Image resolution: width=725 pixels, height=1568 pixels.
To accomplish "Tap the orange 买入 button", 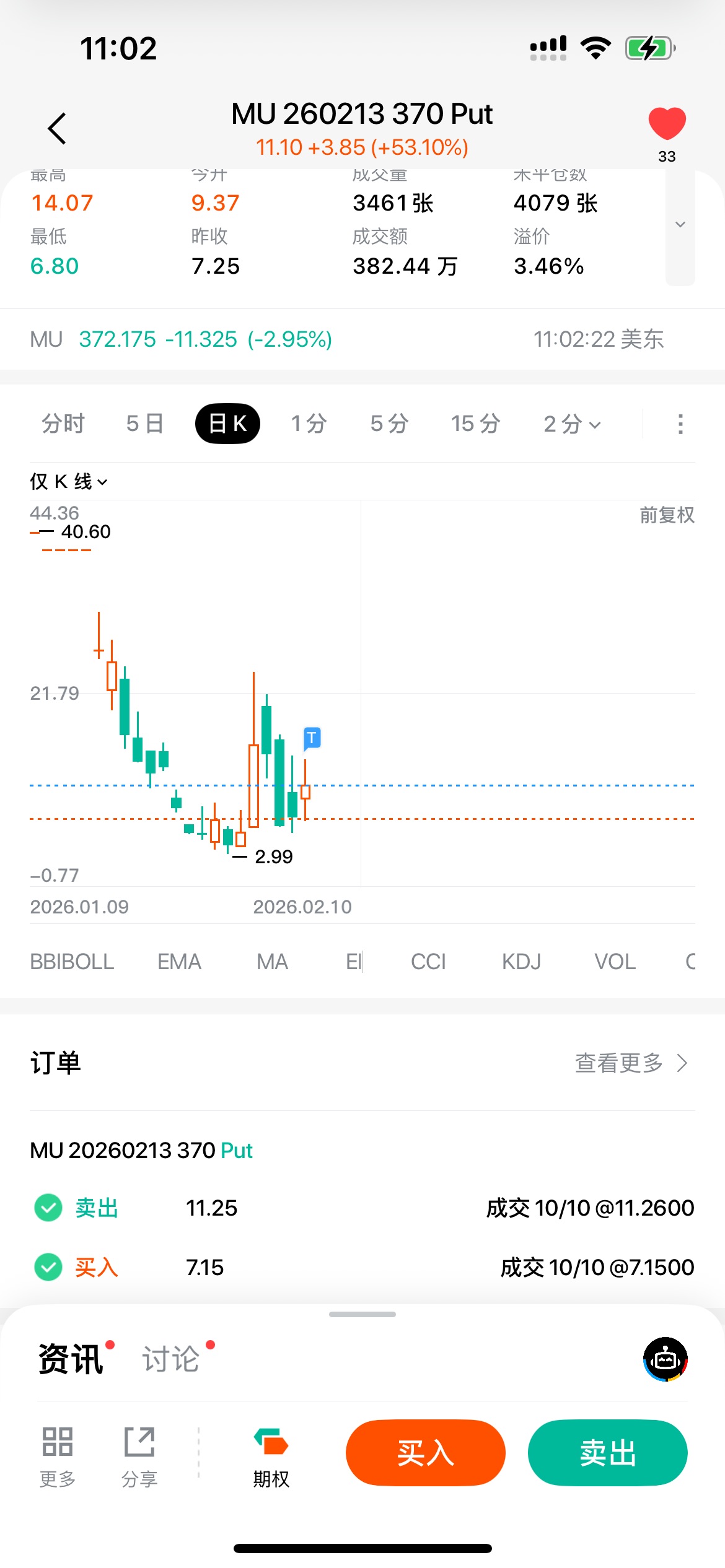I will pyautogui.click(x=426, y=1453).
